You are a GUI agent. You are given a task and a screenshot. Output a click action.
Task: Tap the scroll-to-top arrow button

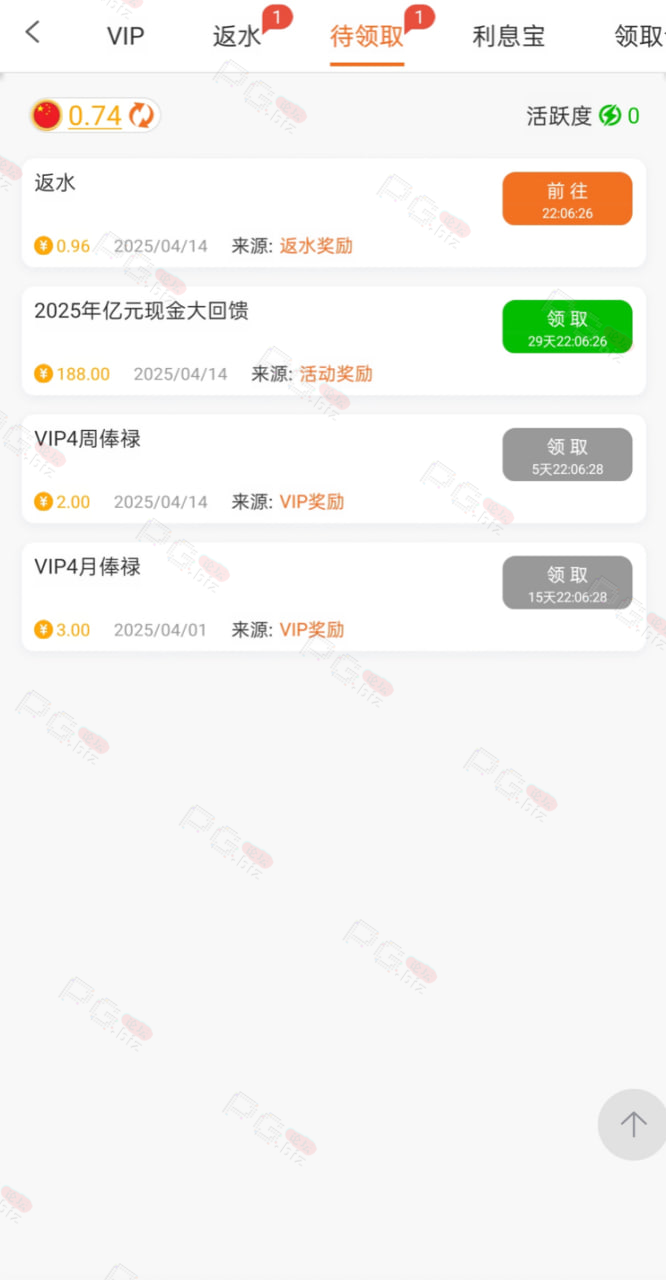[632, 1124]
